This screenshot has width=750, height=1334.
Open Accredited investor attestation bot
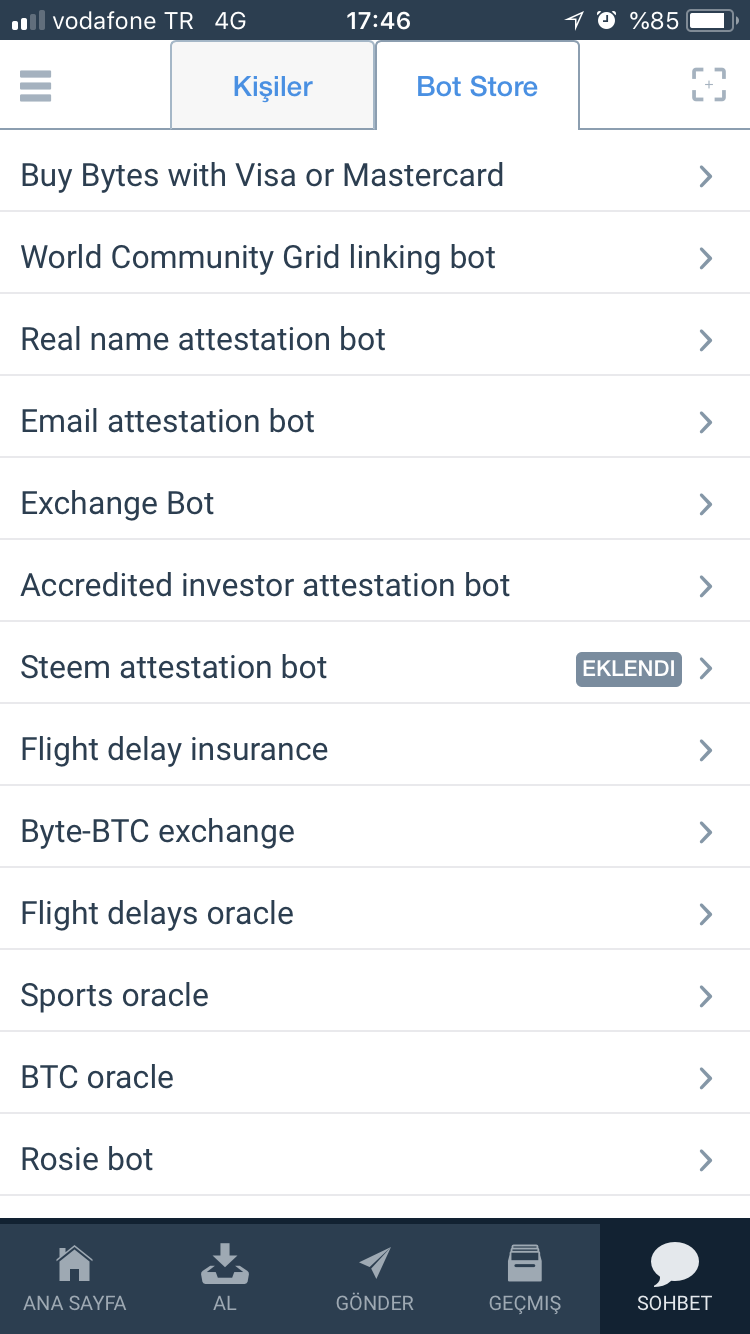(375, 586)
